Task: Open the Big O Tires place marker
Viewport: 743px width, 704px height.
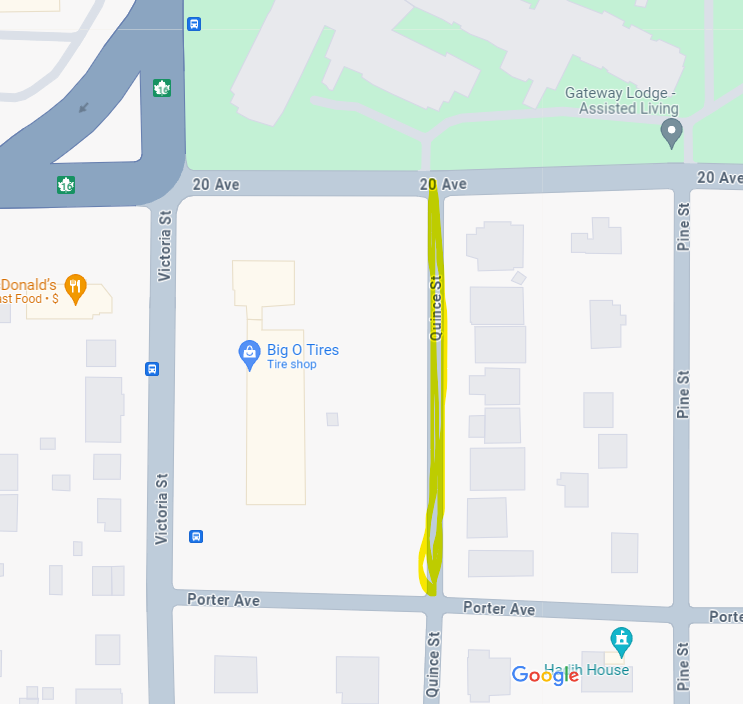Action: coord(249,354)
